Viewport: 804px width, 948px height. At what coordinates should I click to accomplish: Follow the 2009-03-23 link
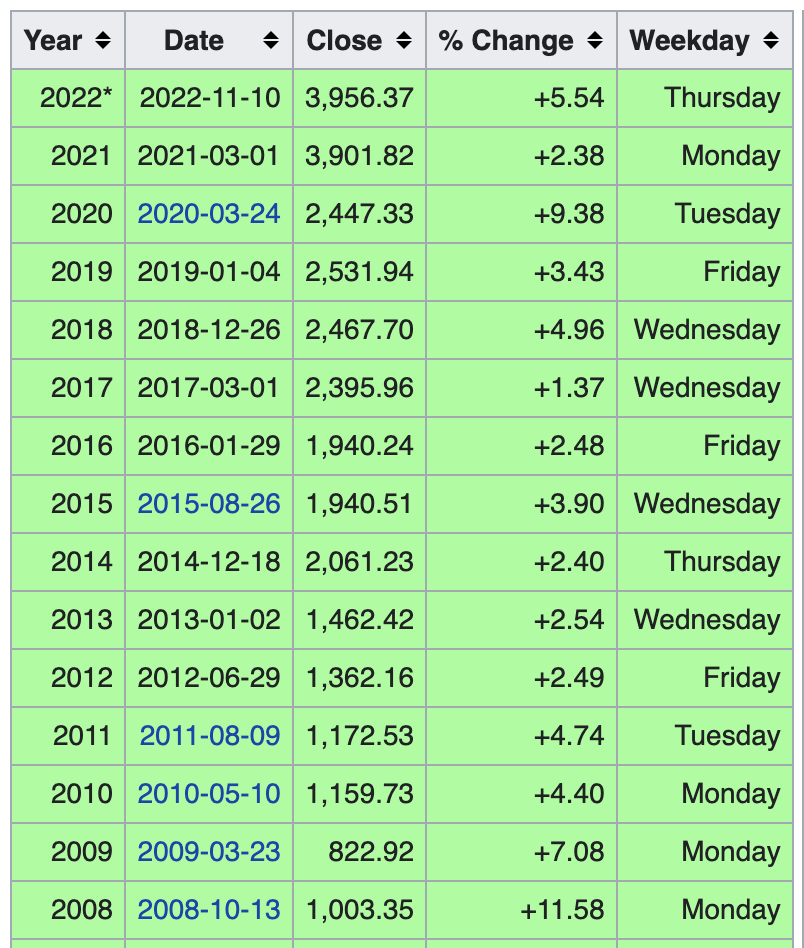coord(209,852)
